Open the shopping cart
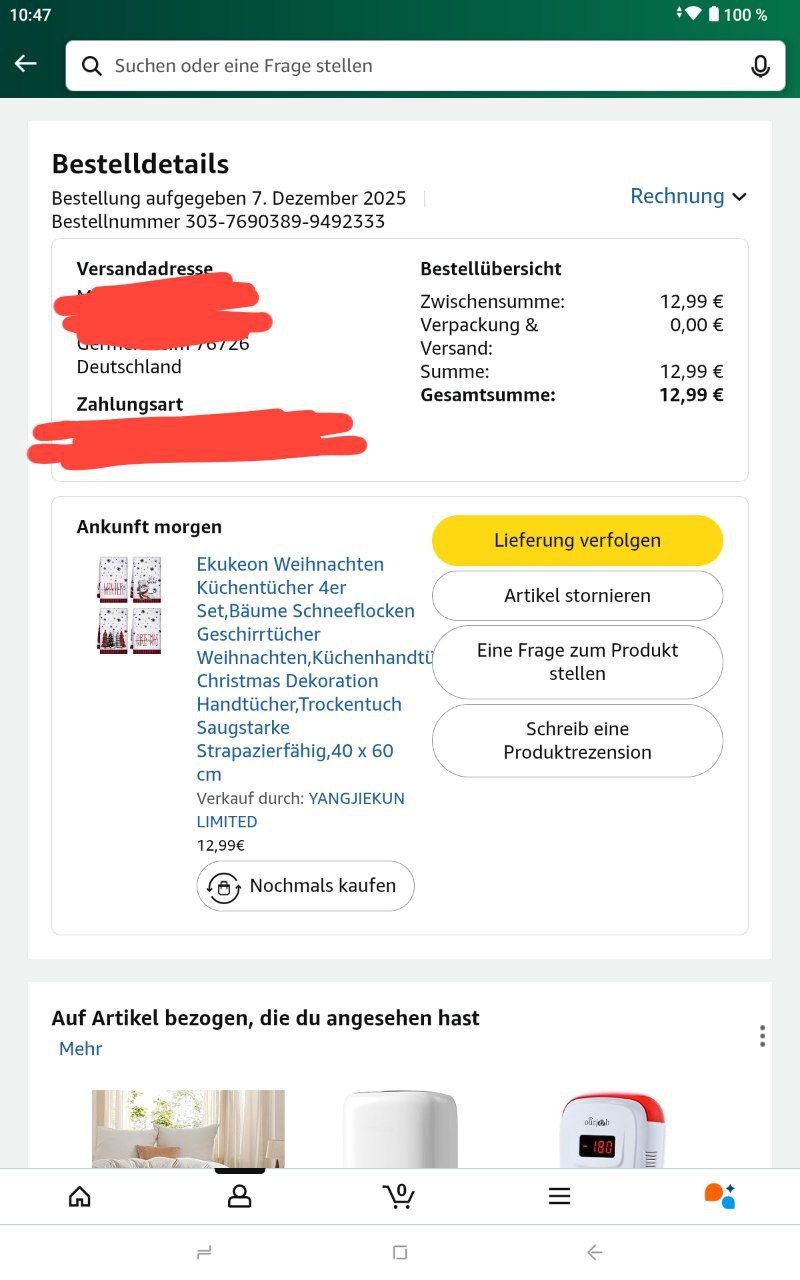Screen dimensions: 800x1280 click(x=399, y=1196)
